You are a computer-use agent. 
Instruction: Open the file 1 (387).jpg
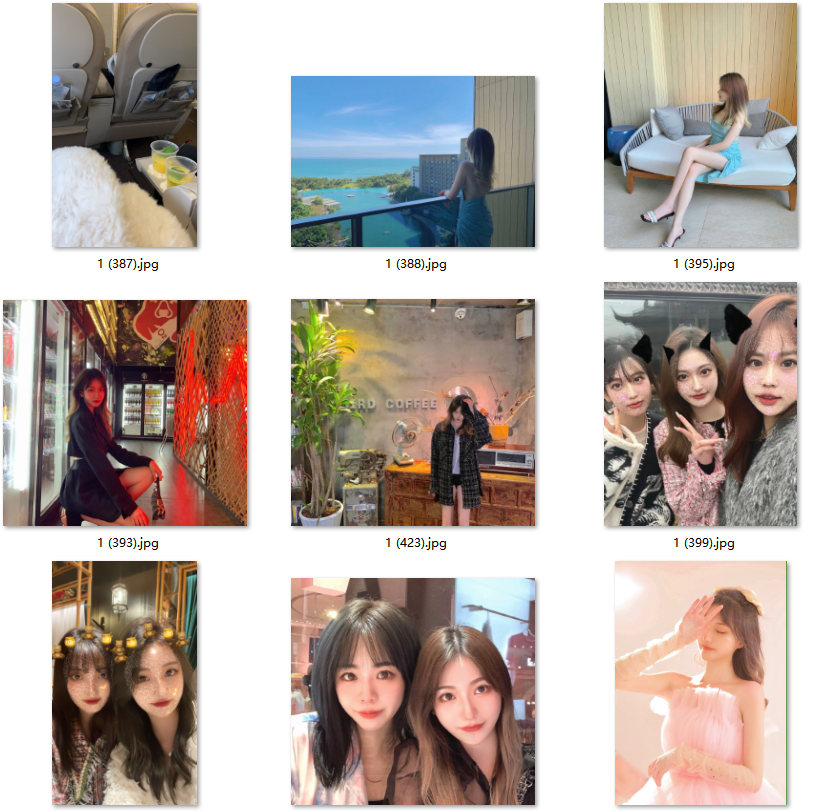[125, 126]
